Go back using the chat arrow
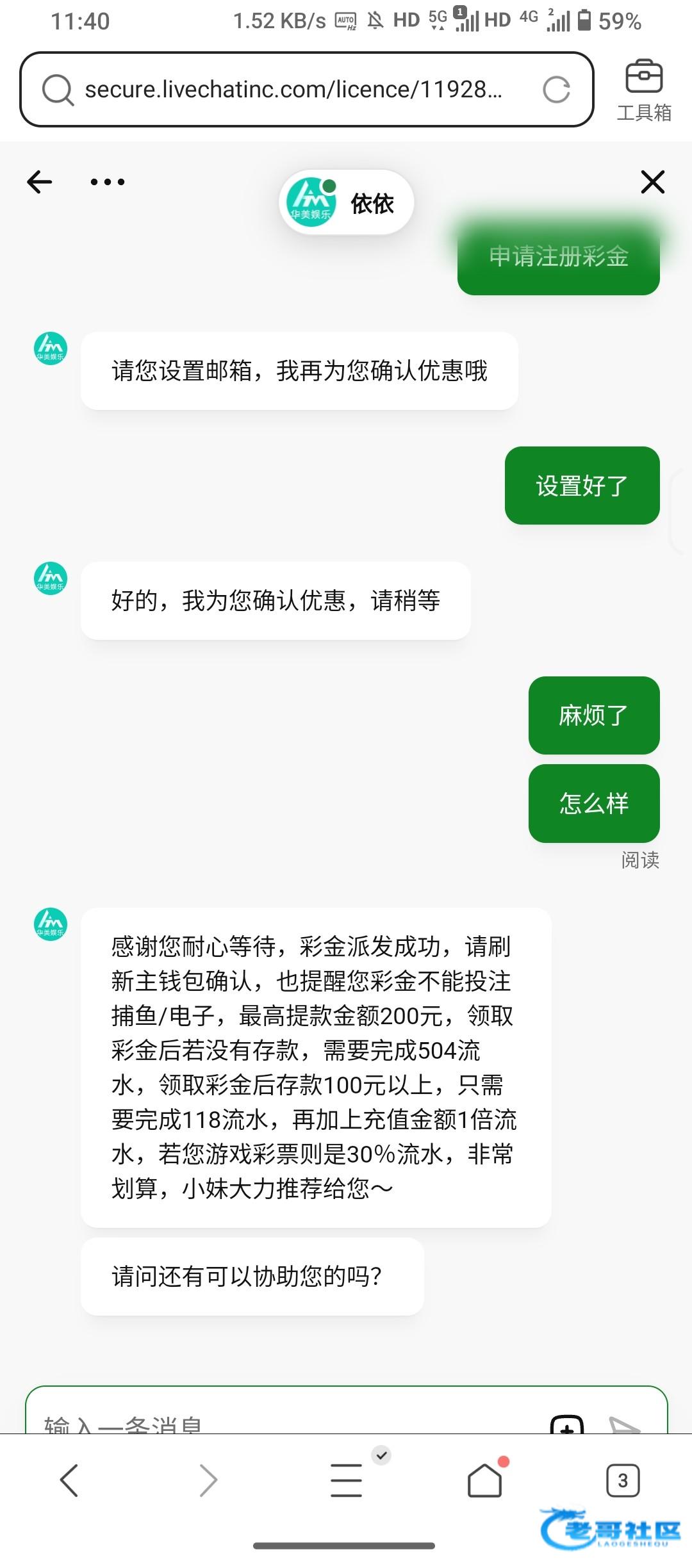Image resolution: width=692 pixels, height=1568 pixels. pos(40,182)
